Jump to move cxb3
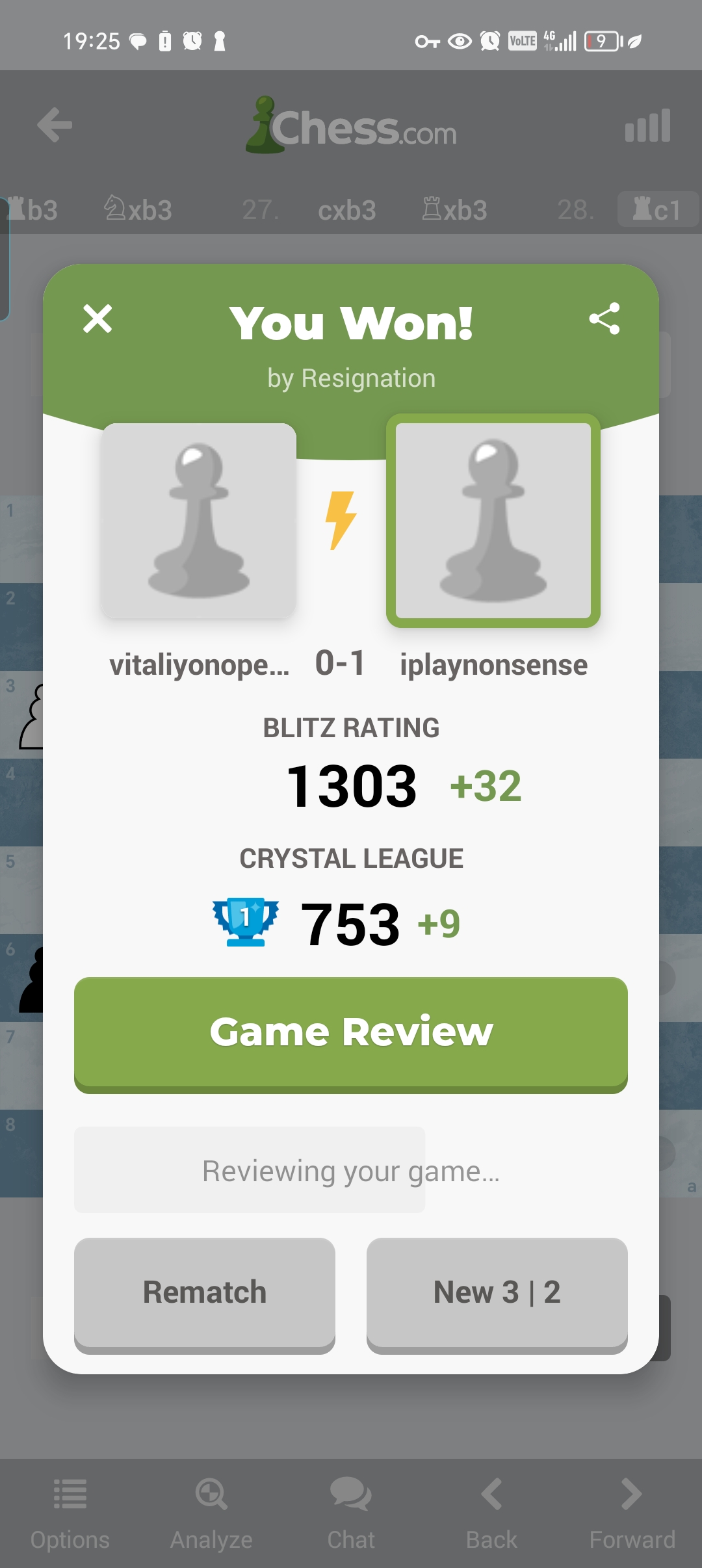Viewport: 702px width, 1568px height. click(x=347, y=210)
